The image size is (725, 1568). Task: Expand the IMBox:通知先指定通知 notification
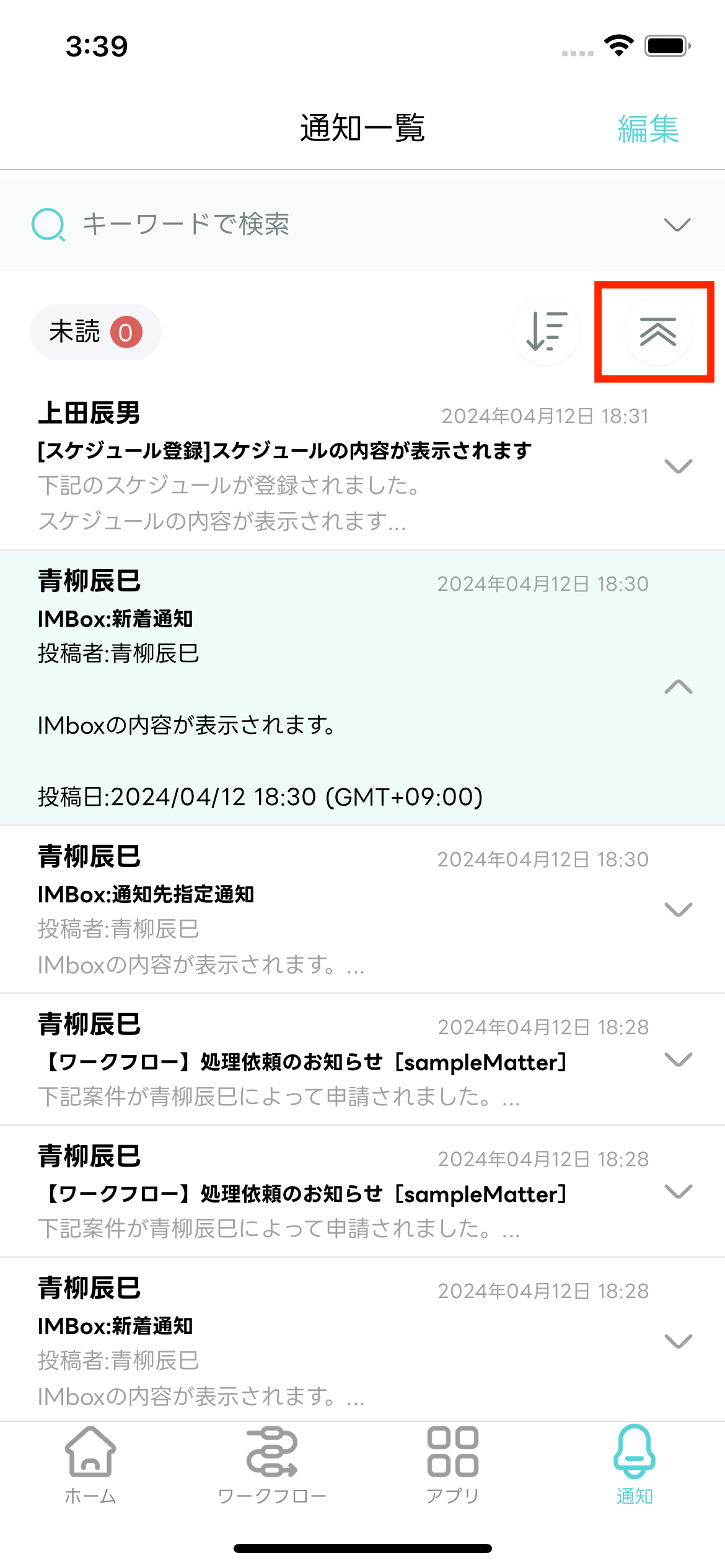pos(678,910)
